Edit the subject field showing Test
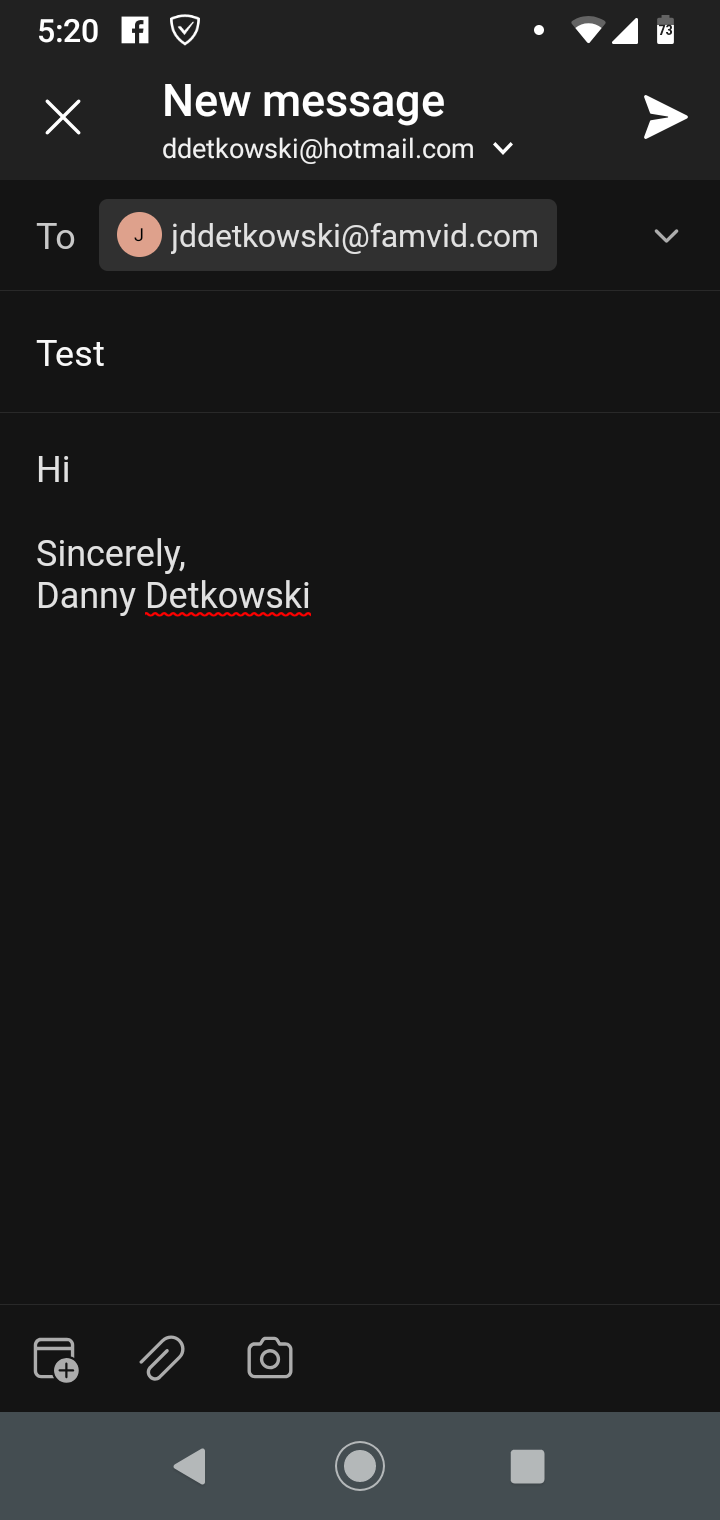 360,353
